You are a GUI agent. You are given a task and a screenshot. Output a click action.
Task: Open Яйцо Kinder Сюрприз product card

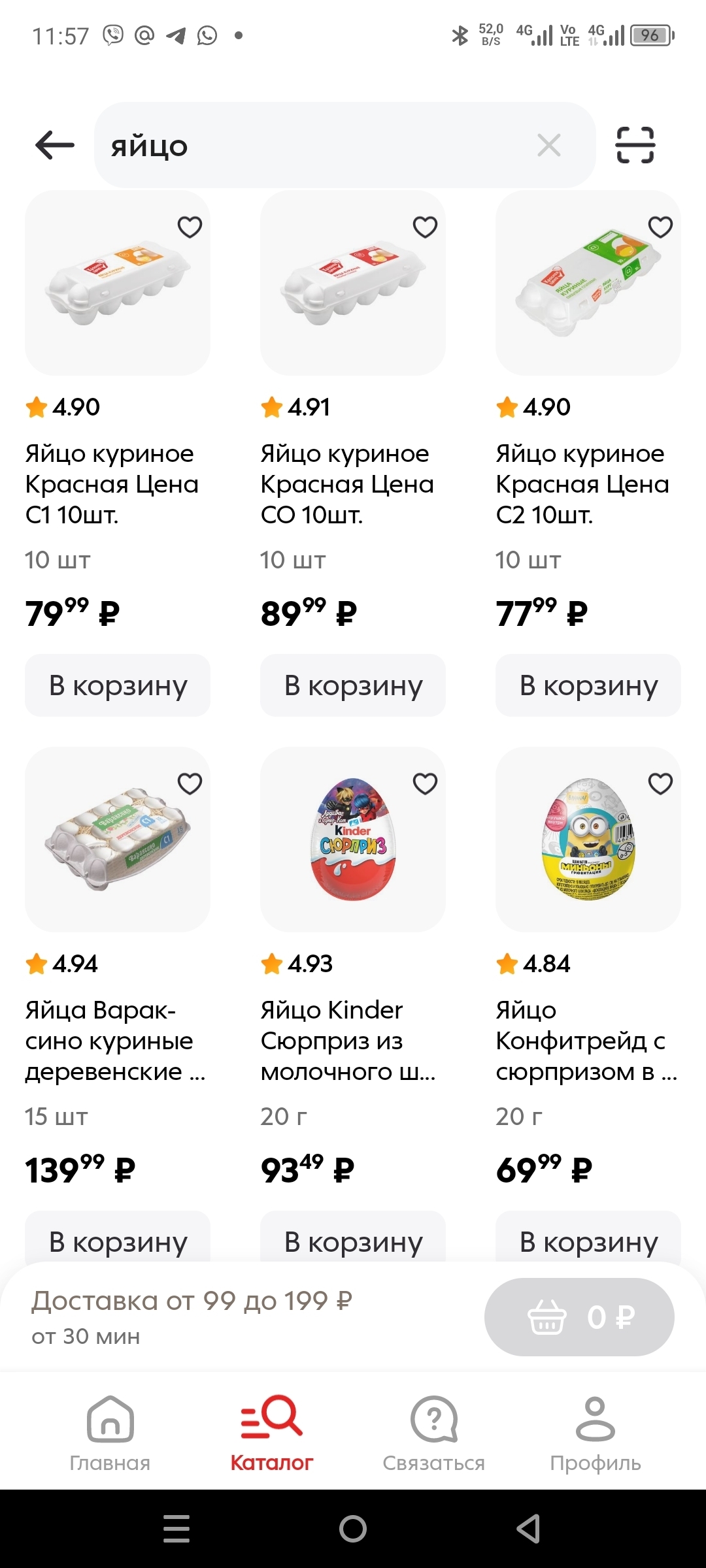pyautogui.click(x=353, y=840)
